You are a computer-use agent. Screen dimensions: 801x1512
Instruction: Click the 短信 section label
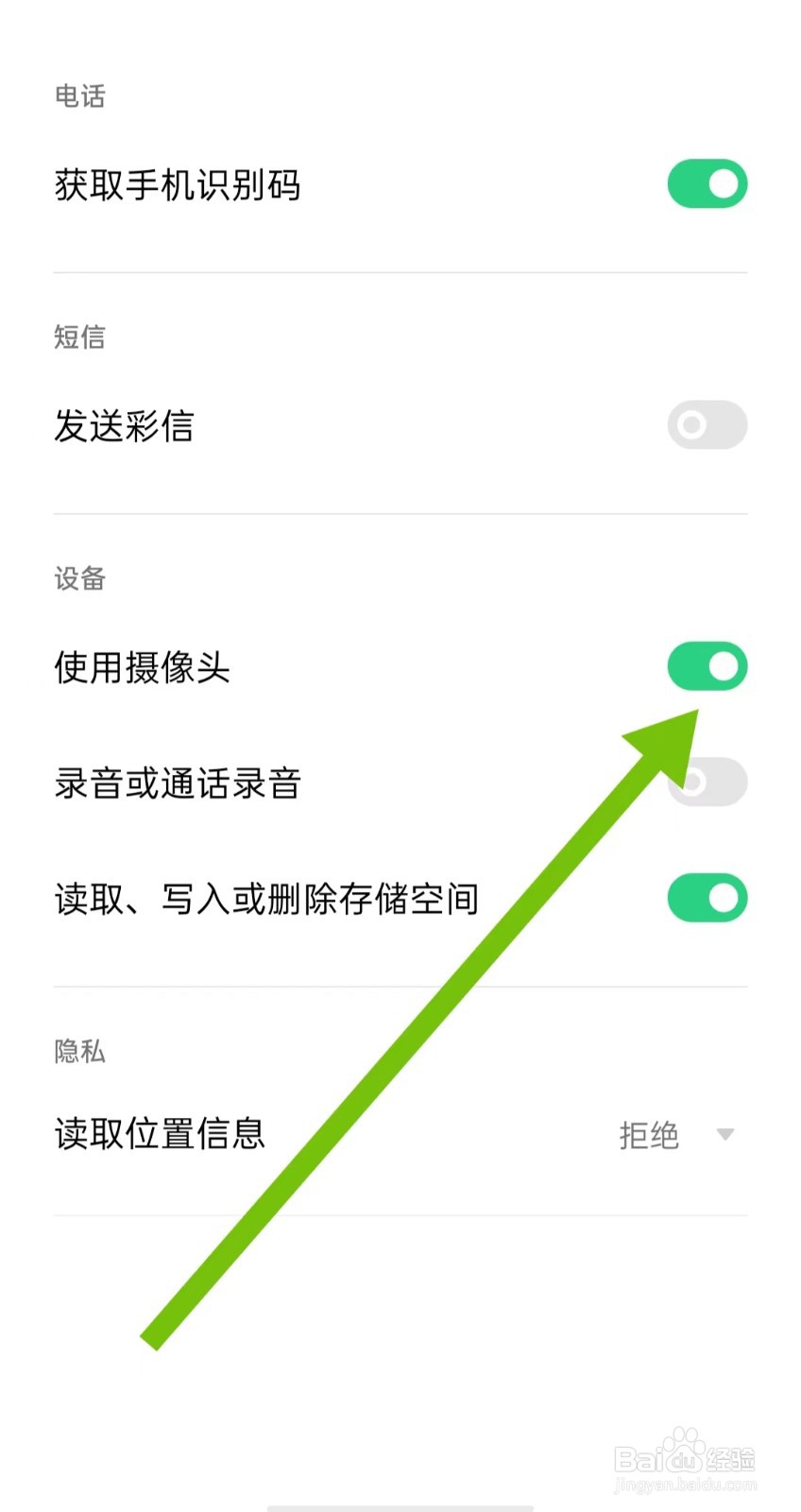click(79, 338)
